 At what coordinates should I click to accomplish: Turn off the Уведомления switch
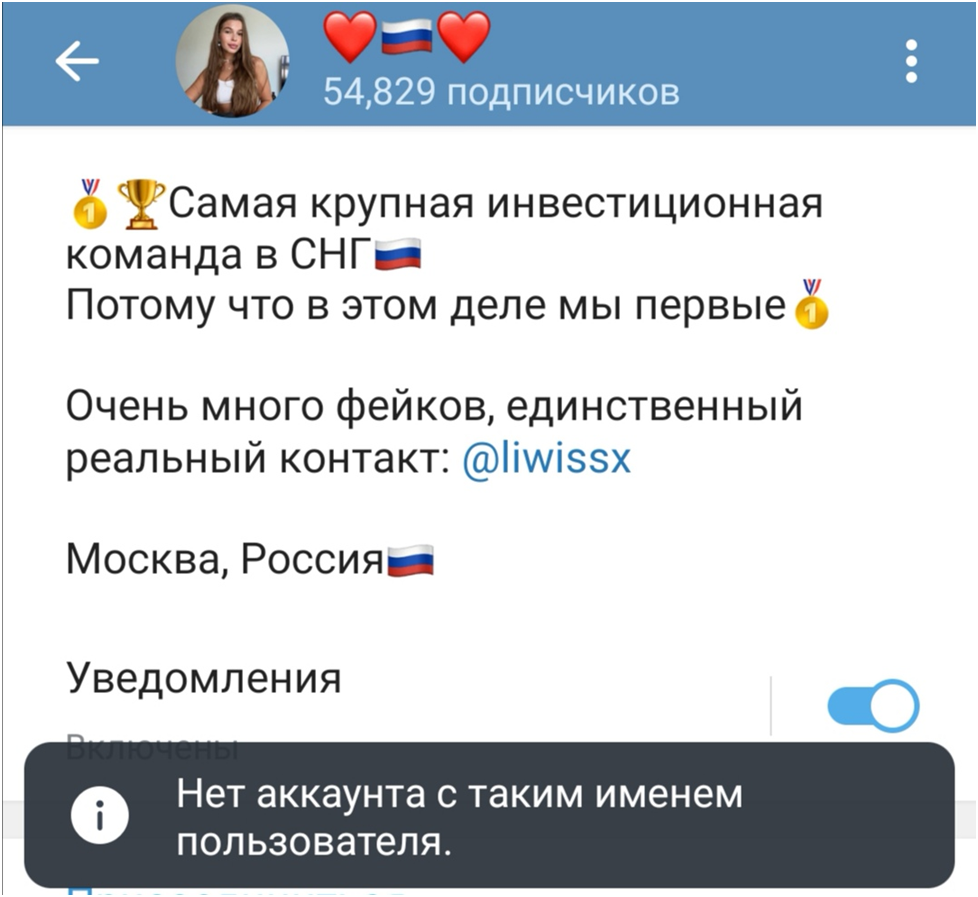coord(873,708)
